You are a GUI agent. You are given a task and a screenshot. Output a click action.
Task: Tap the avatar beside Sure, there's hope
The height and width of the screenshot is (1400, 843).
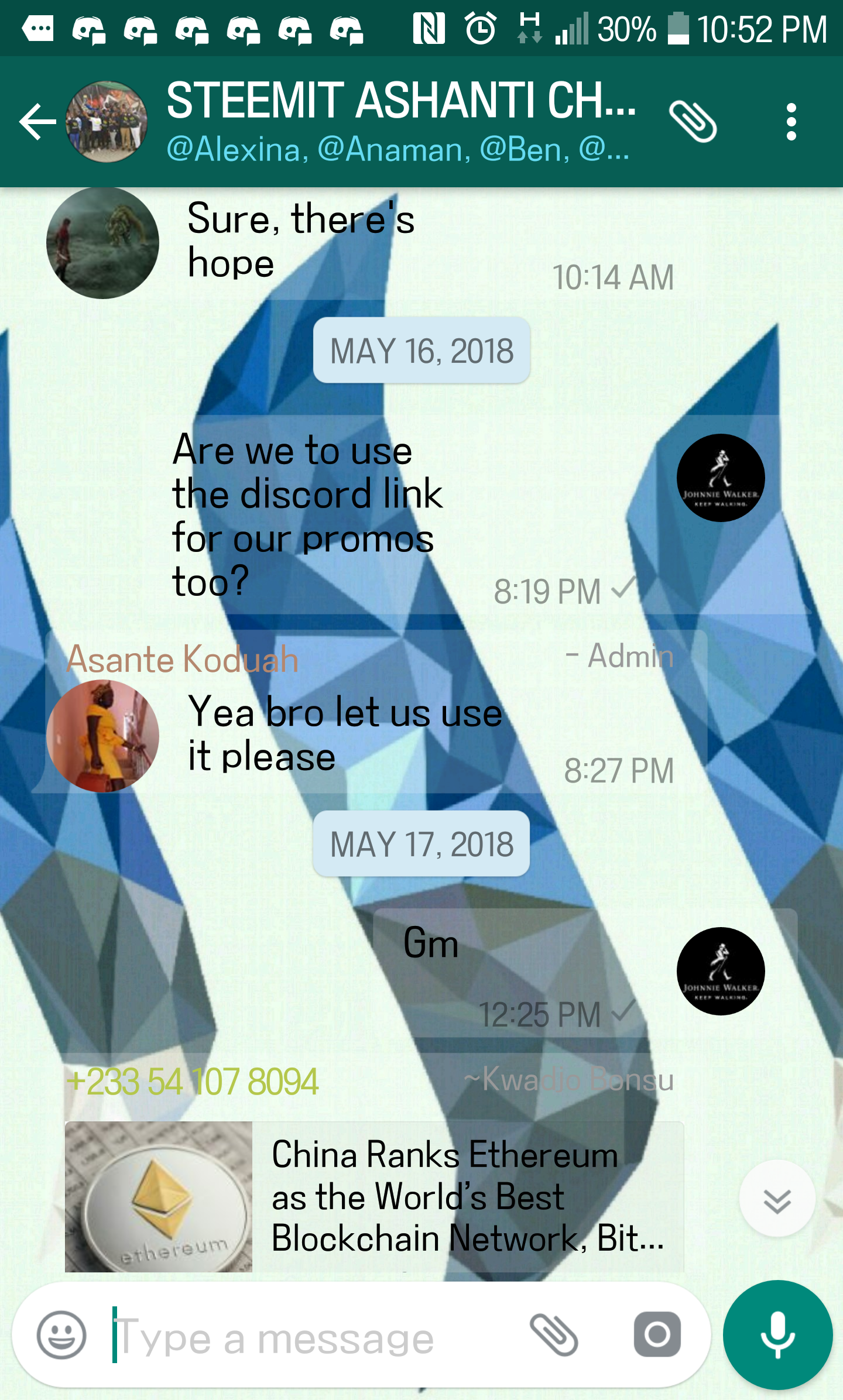pos(102,243)
